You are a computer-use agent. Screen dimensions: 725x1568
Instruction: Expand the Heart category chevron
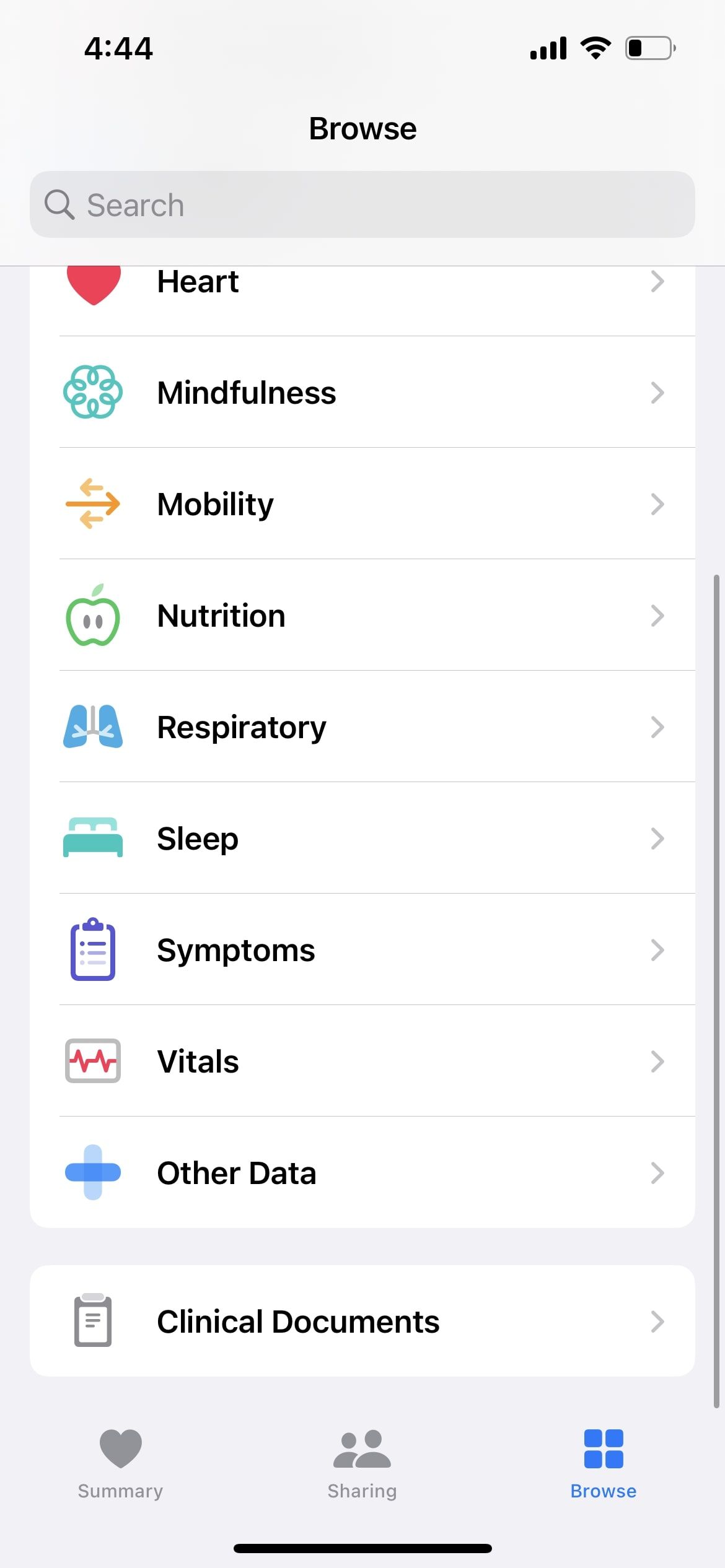click(657, 282)
